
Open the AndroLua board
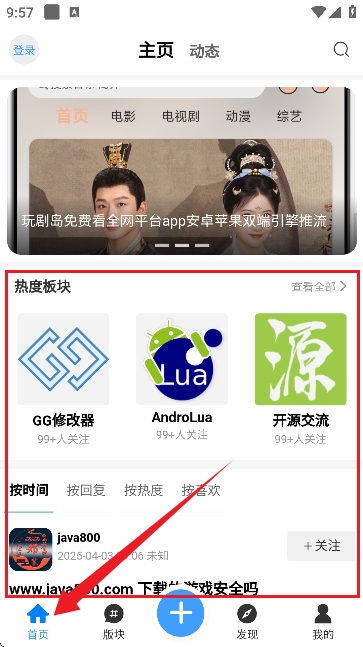[x=182, y=376]
